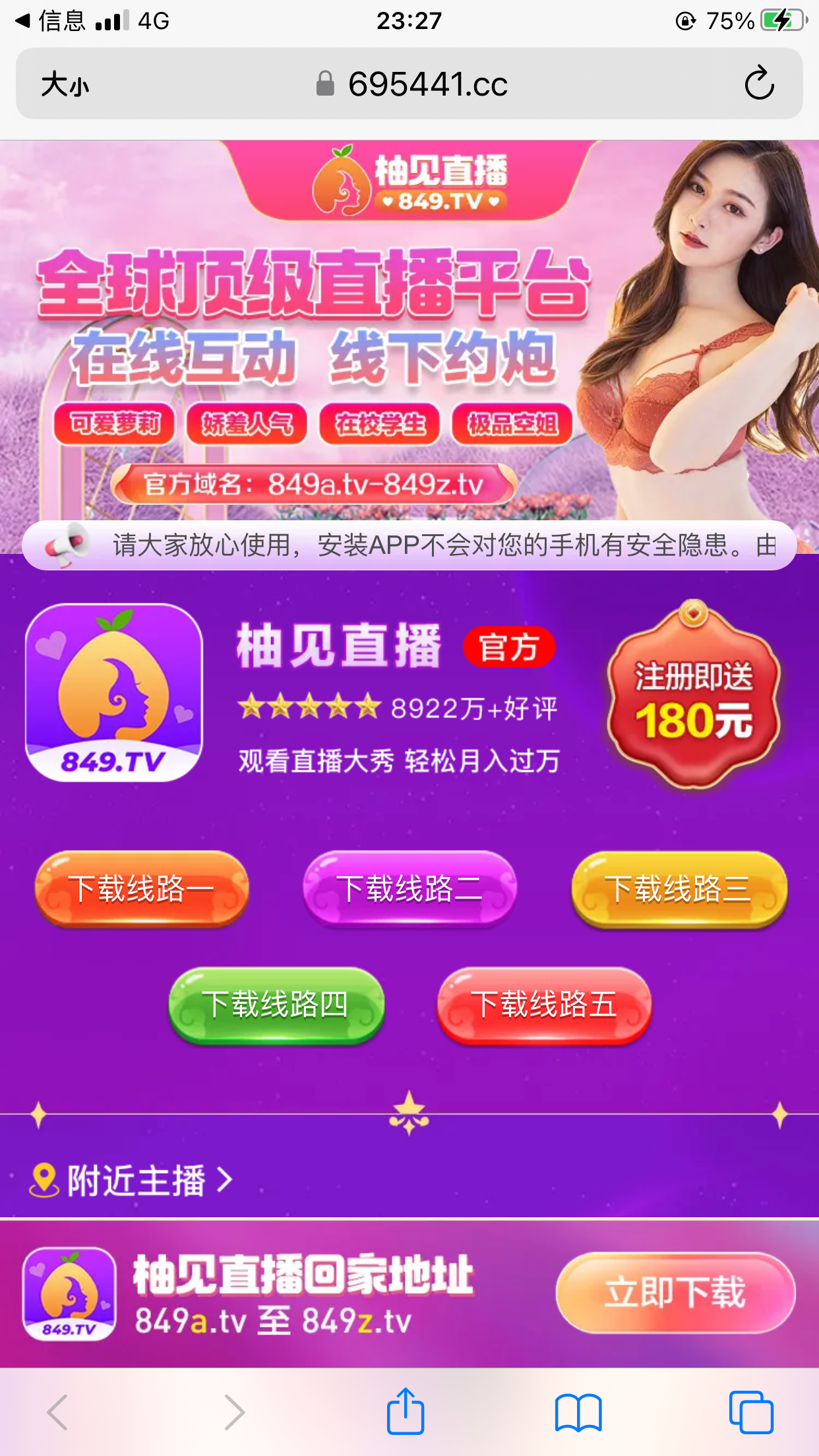Open Safari share sheet

[x=405, y=1412]
